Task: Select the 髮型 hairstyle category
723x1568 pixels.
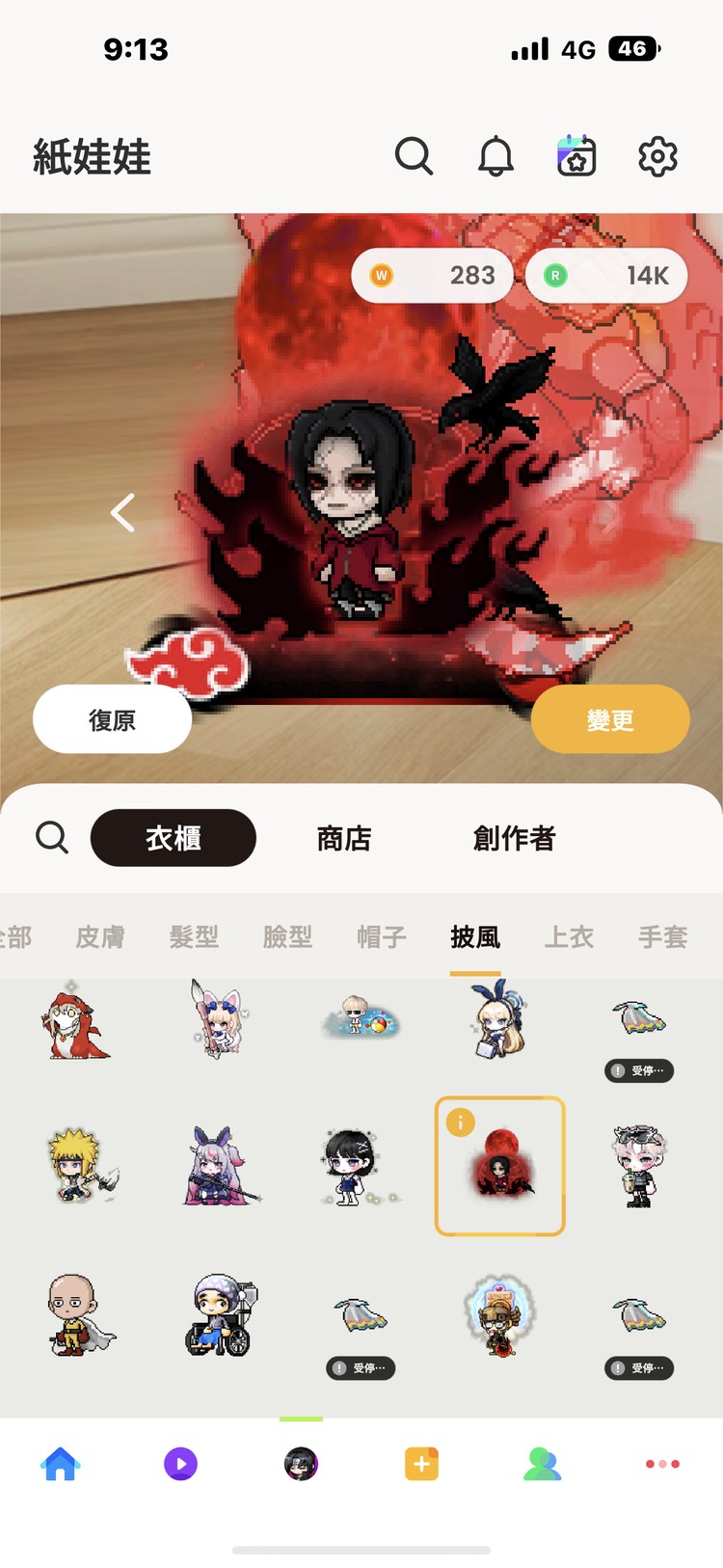Action: coord(194,936)
